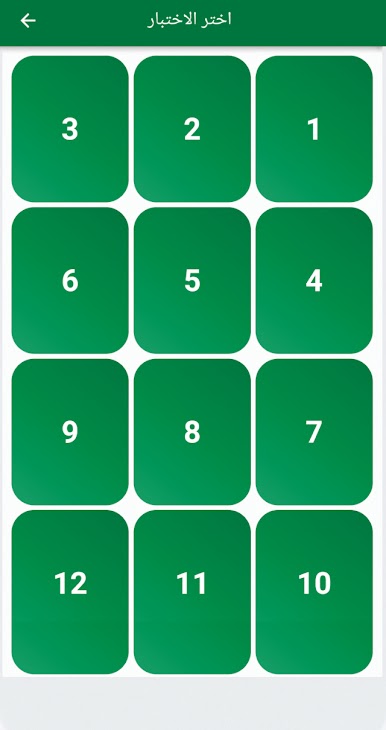Open test number 5
Viewport: 386px width, 730px height.
click(x=192, y=280)
